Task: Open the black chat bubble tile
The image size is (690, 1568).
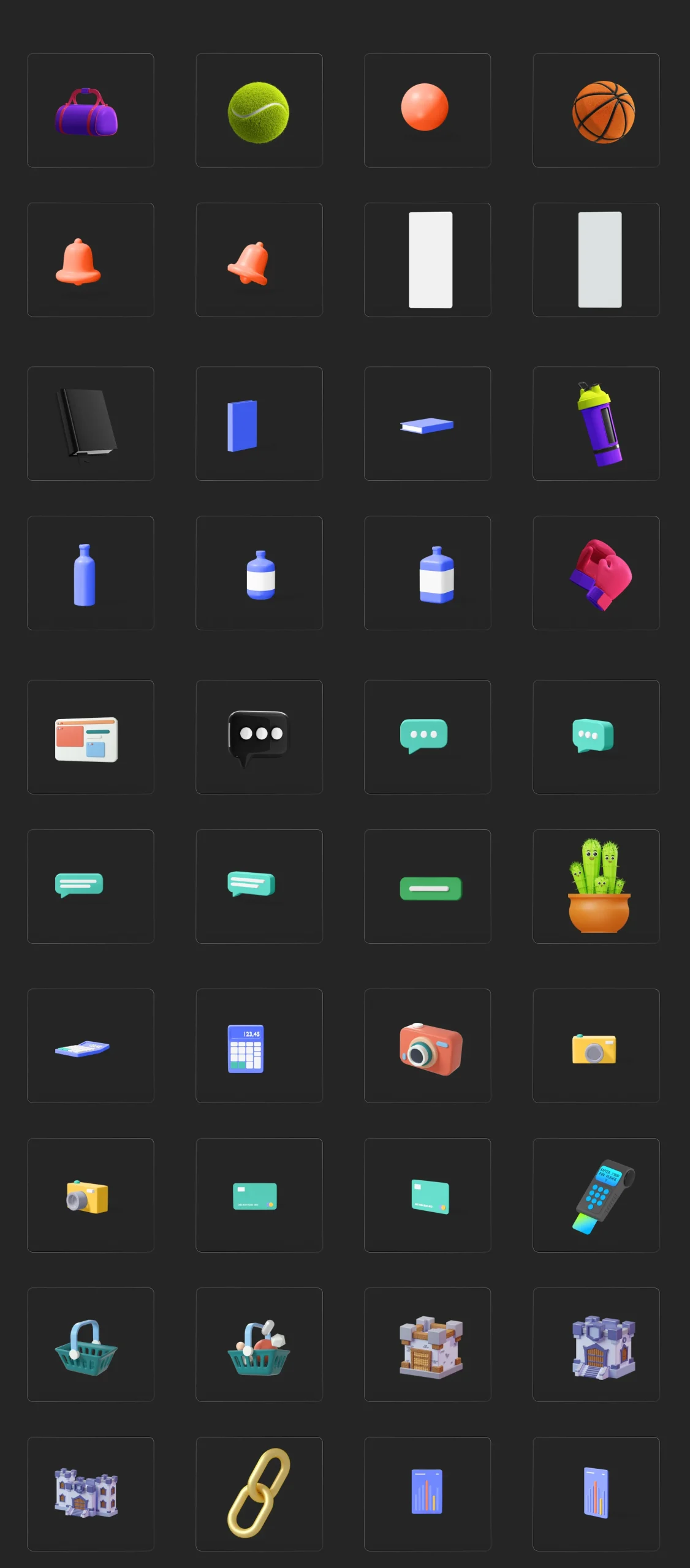Action: pyautogui.click(x=259, y=737)
